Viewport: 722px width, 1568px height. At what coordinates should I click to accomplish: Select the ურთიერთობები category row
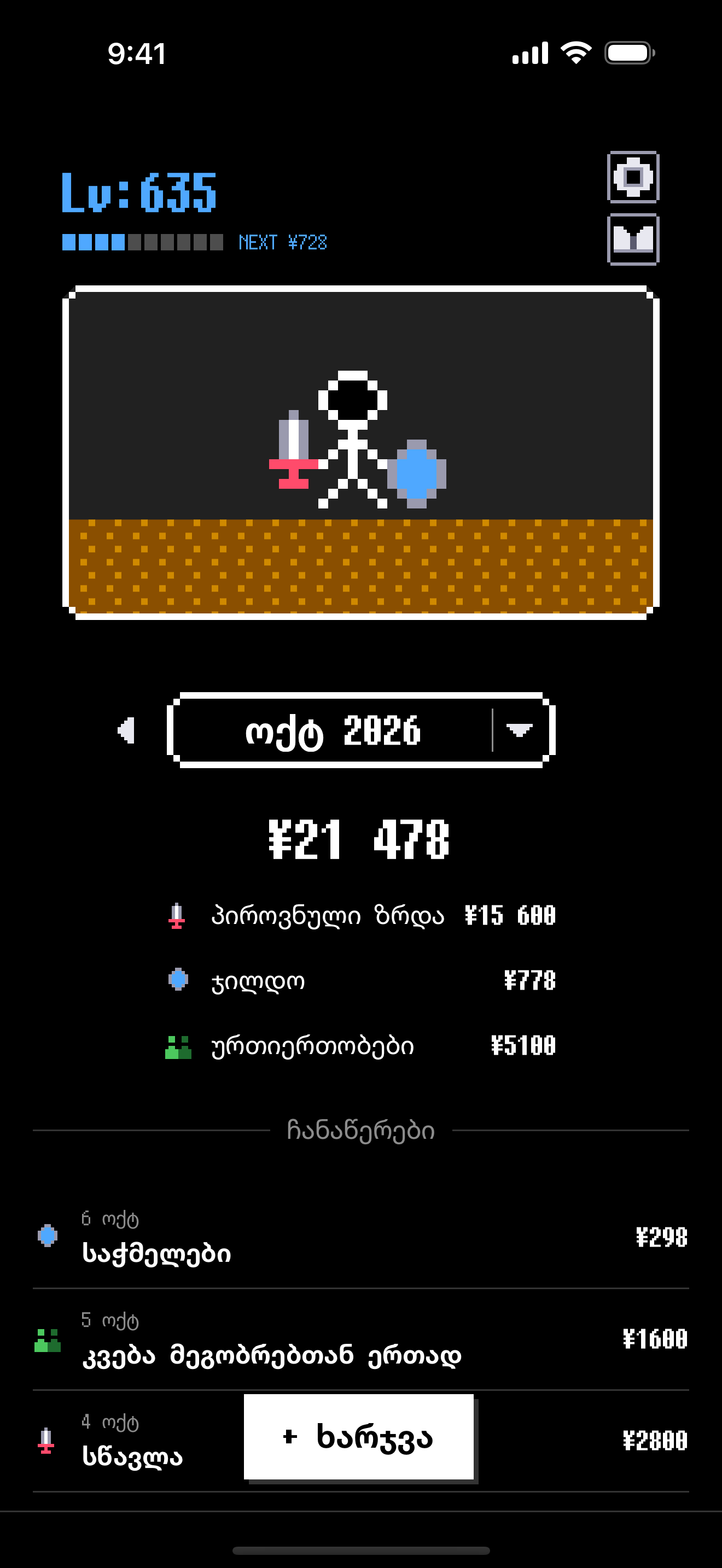(x=361, y=1046)
